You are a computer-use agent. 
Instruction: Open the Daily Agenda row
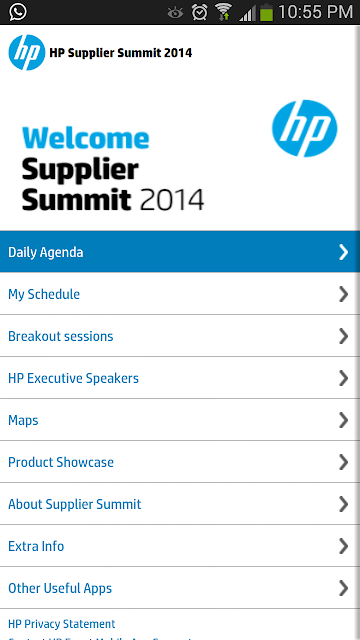tap(180, 252)
